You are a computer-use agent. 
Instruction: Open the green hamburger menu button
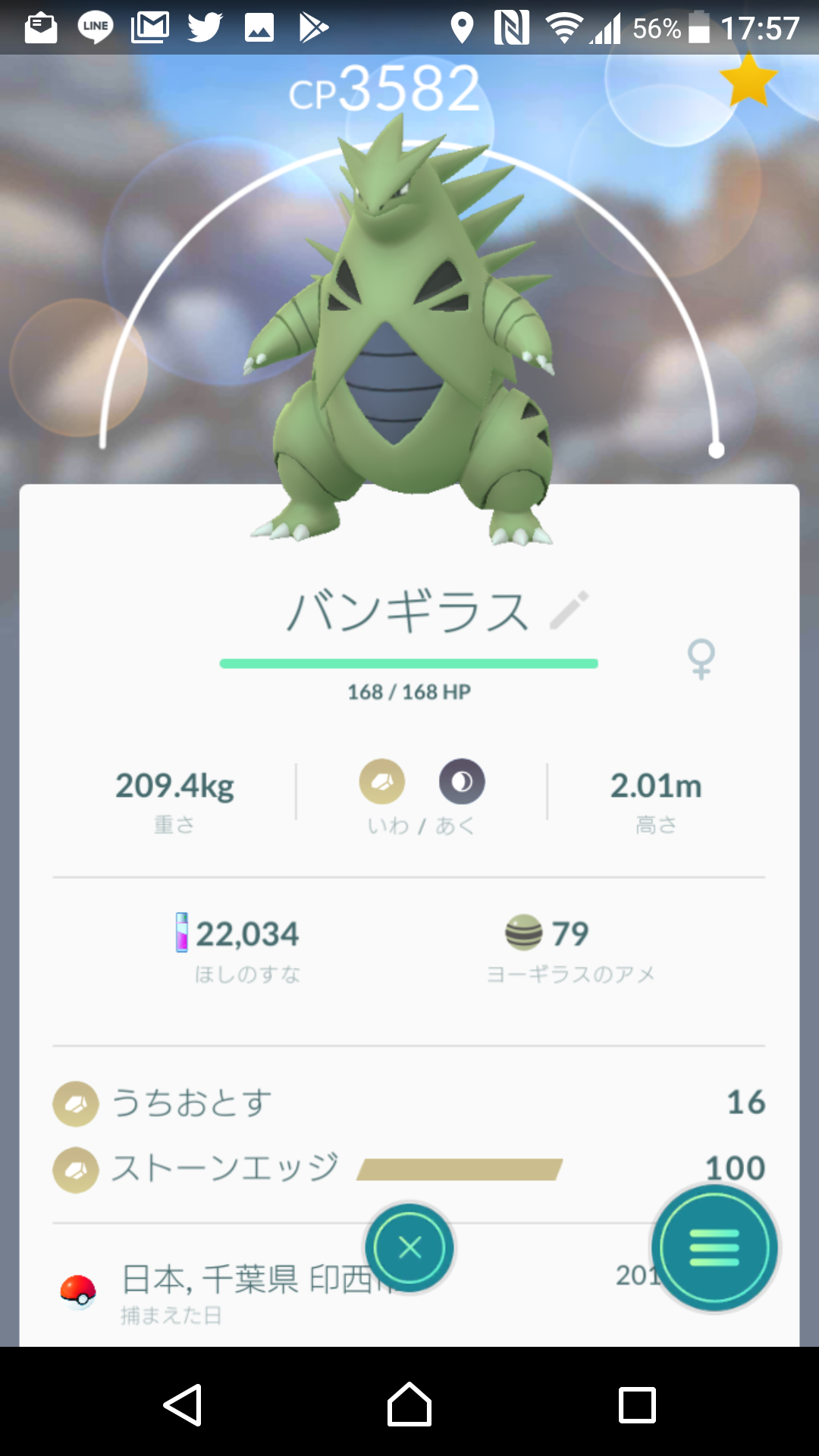coord(714,1247)
